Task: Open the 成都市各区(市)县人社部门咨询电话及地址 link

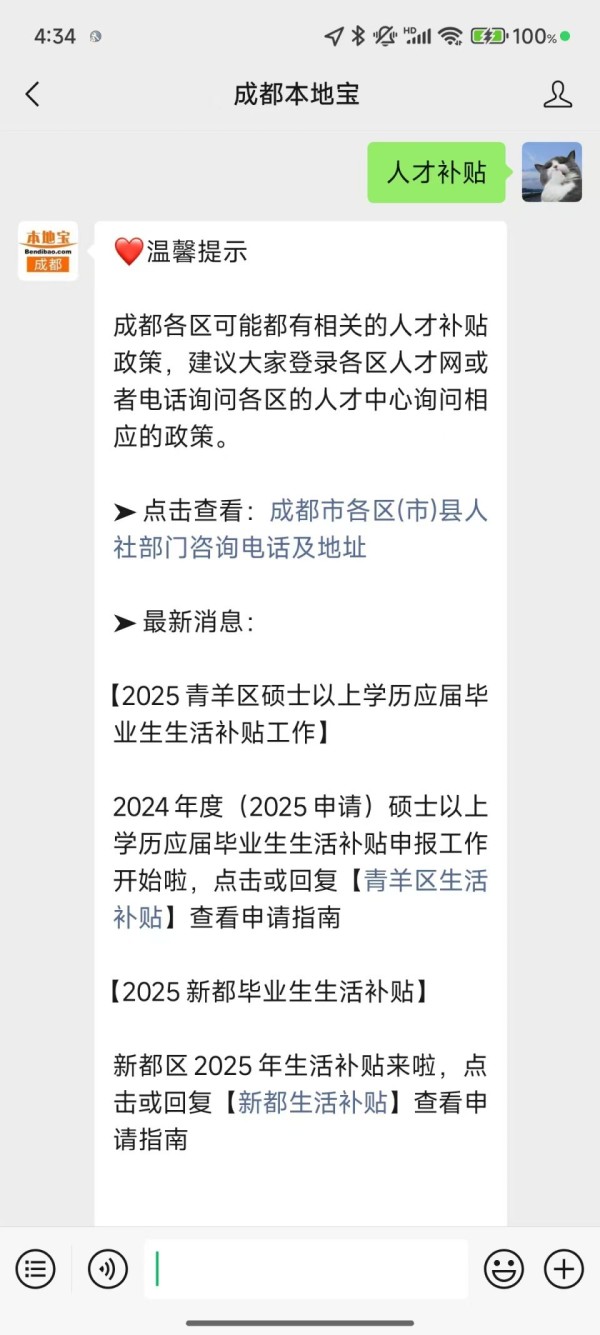Action: click(x=301, y=529)
